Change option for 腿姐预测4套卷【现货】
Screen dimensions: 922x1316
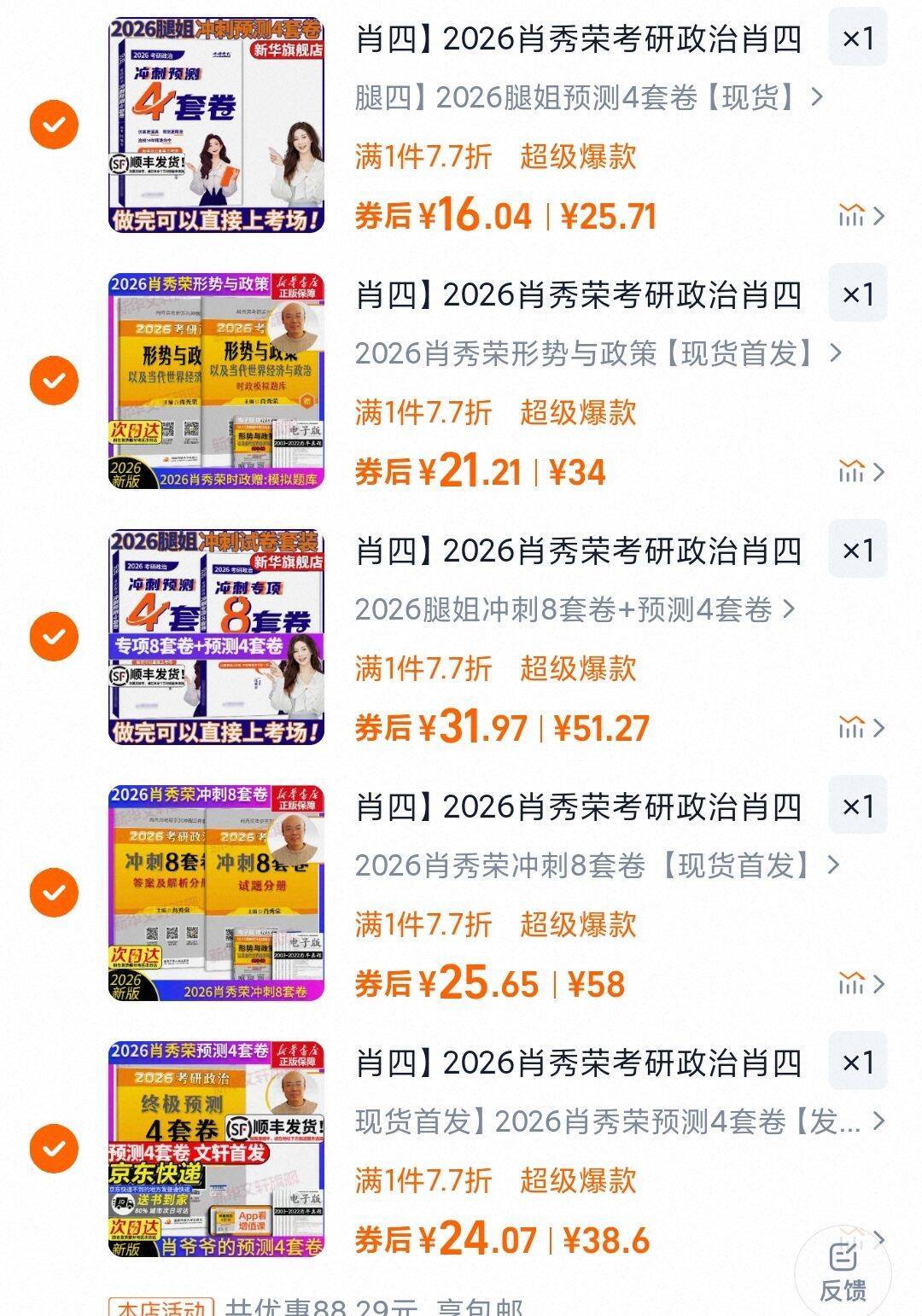pos(589,97)
